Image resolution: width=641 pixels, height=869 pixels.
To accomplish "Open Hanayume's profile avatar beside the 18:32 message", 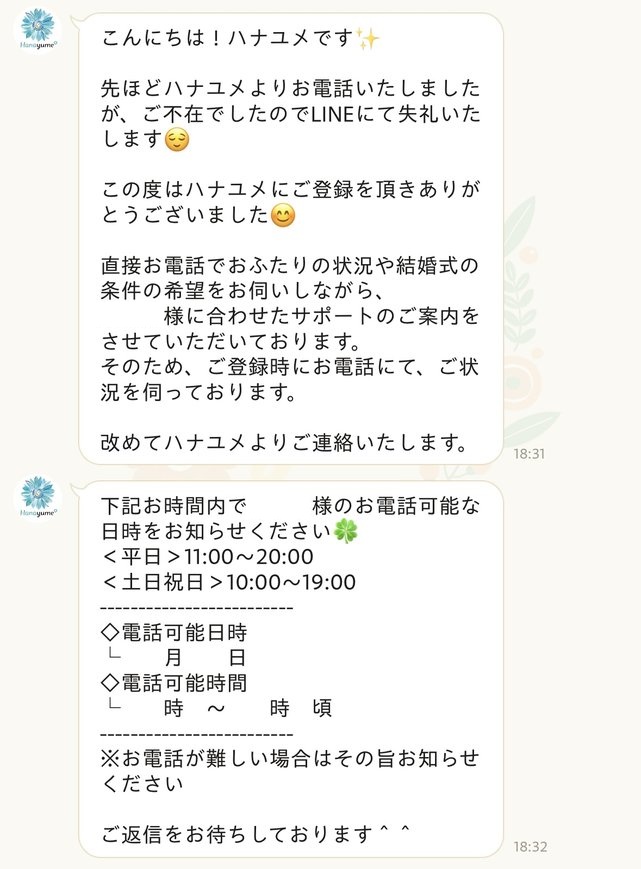I will pyautogui.click(x=38, y=499).
